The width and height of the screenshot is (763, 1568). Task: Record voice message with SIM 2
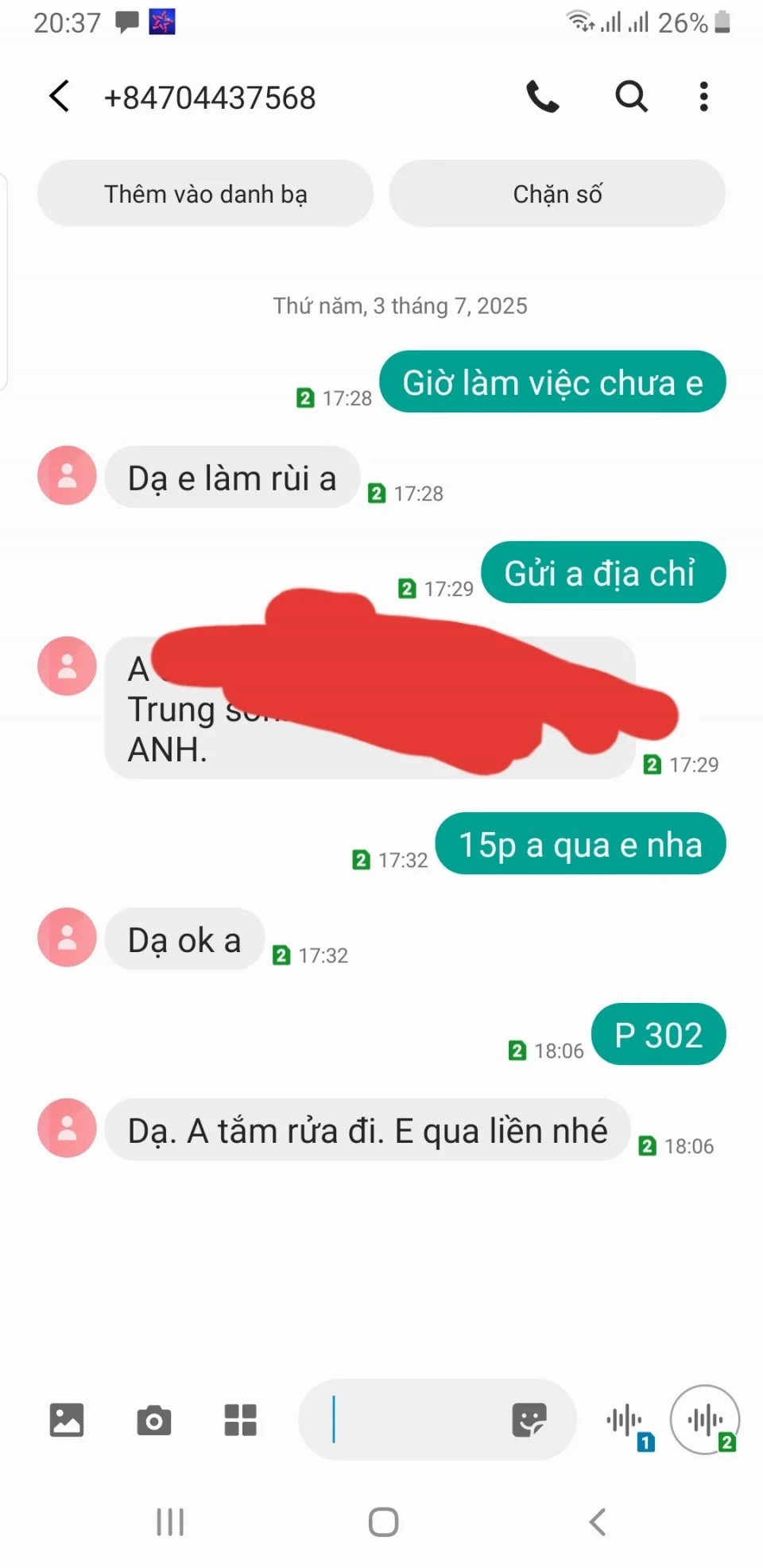click(705, 1421)
